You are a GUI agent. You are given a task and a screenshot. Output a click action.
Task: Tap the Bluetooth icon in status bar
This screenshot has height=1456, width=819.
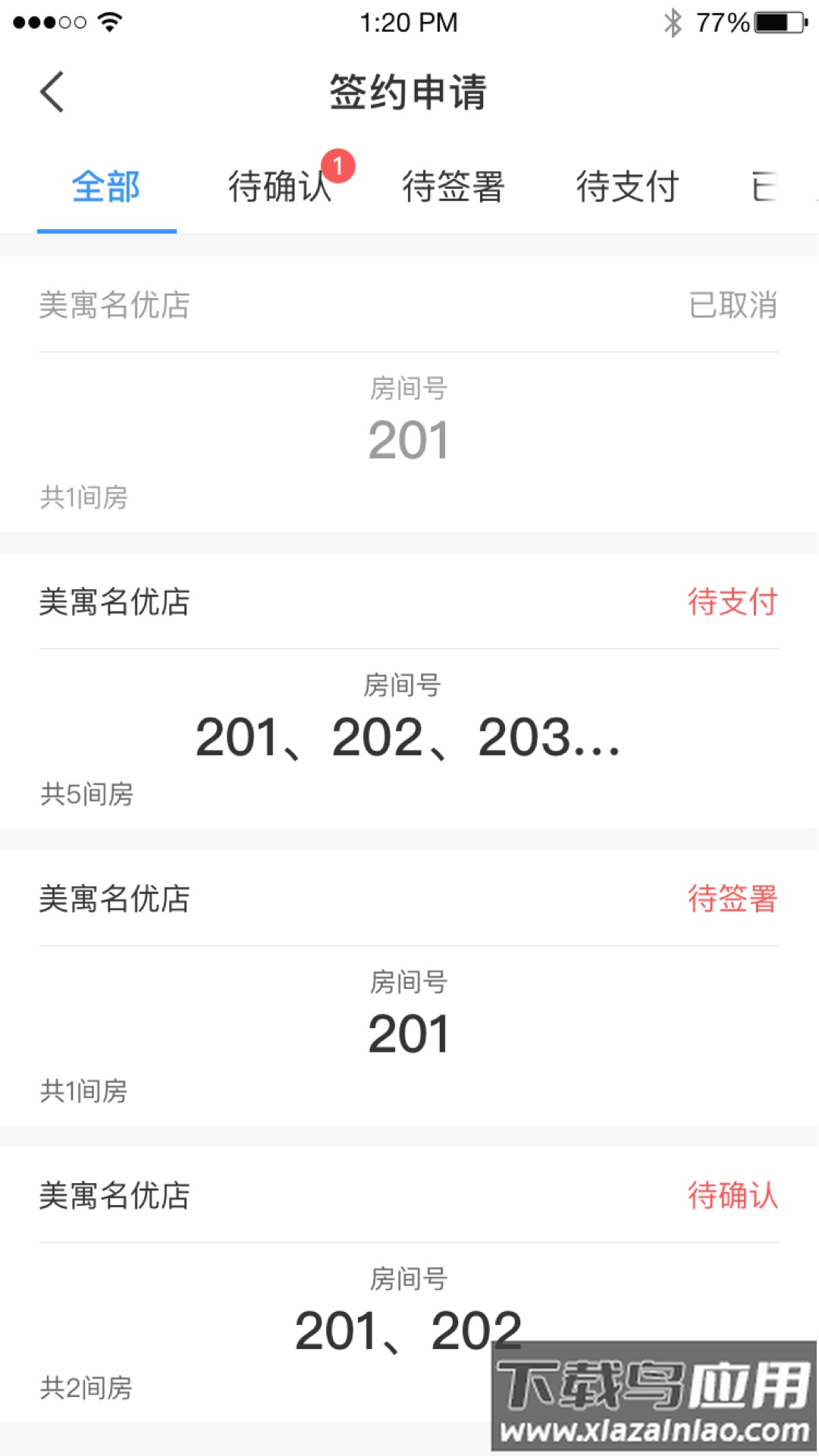[670, 23]
